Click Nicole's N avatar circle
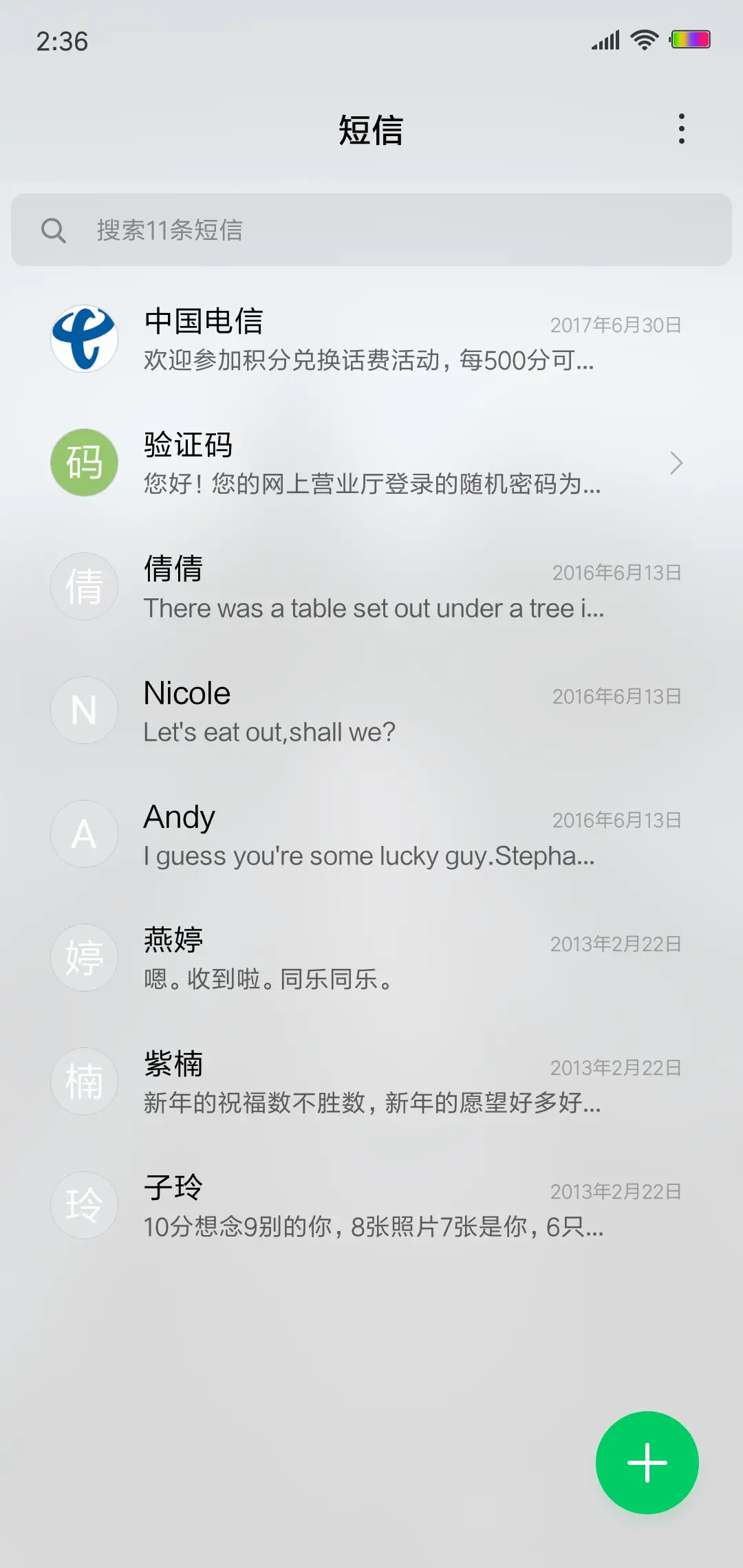This screenshot has height=1568, width=743. click(84, 710)
